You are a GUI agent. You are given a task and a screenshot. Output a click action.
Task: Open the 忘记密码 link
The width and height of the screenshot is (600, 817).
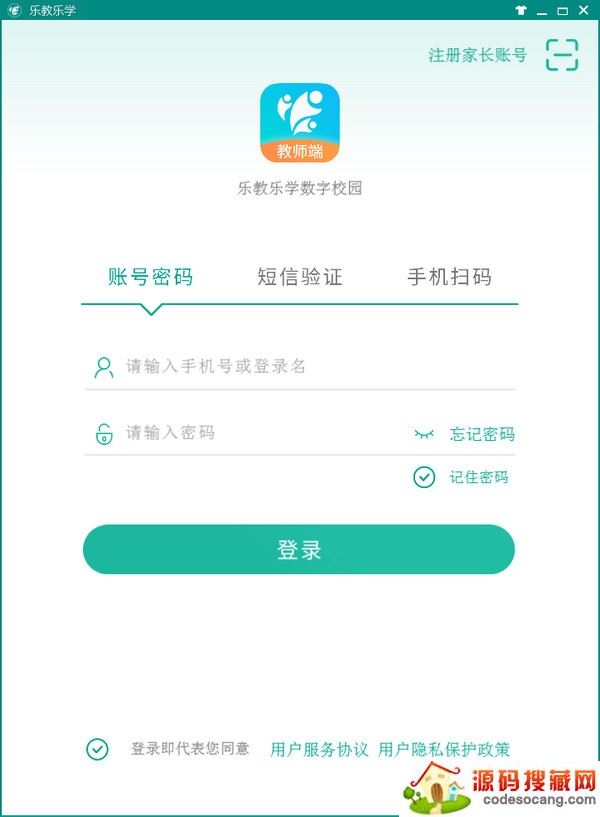click(482, 434)
